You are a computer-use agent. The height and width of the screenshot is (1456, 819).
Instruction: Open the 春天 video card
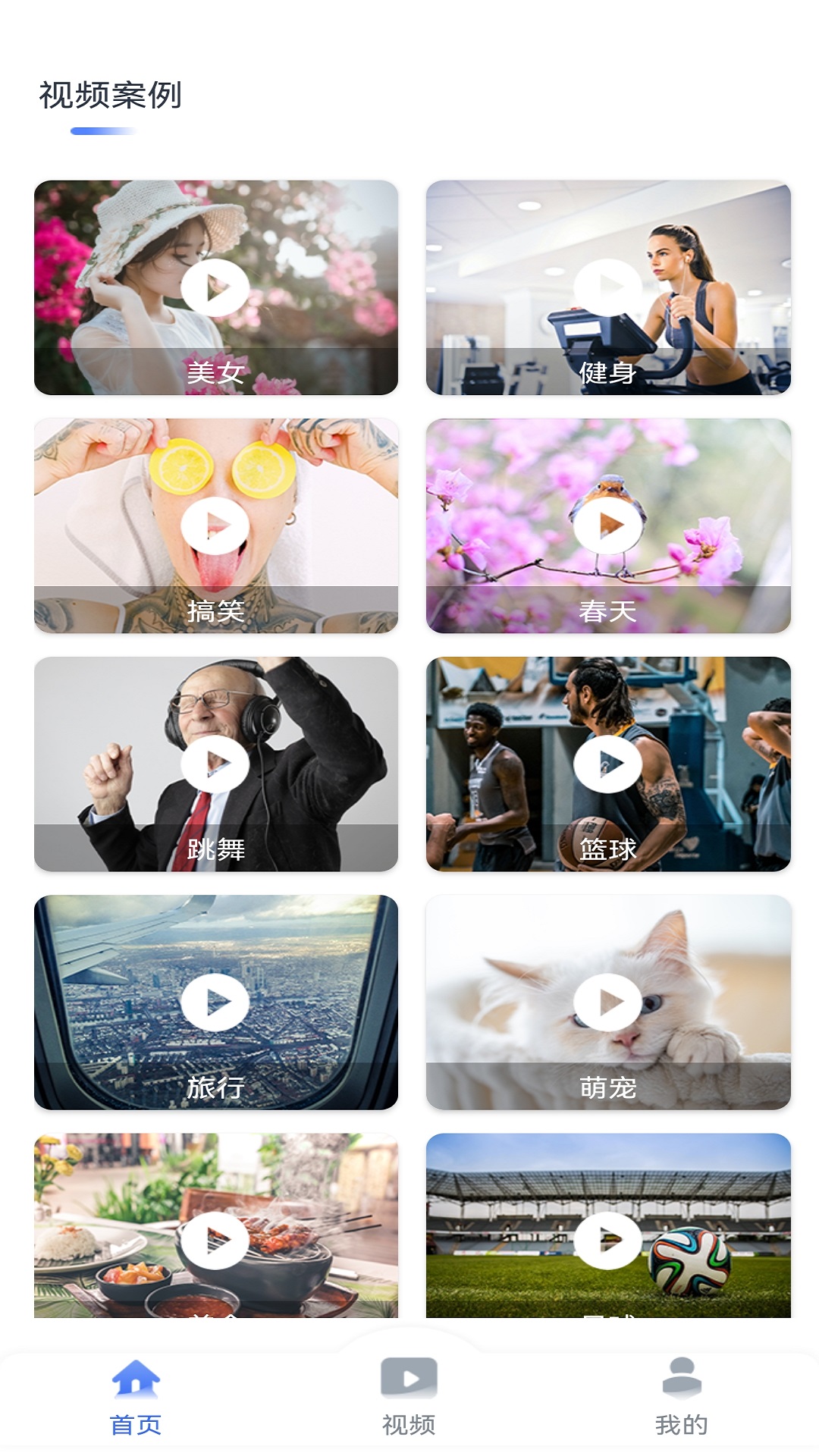click(x=607, y=526)
